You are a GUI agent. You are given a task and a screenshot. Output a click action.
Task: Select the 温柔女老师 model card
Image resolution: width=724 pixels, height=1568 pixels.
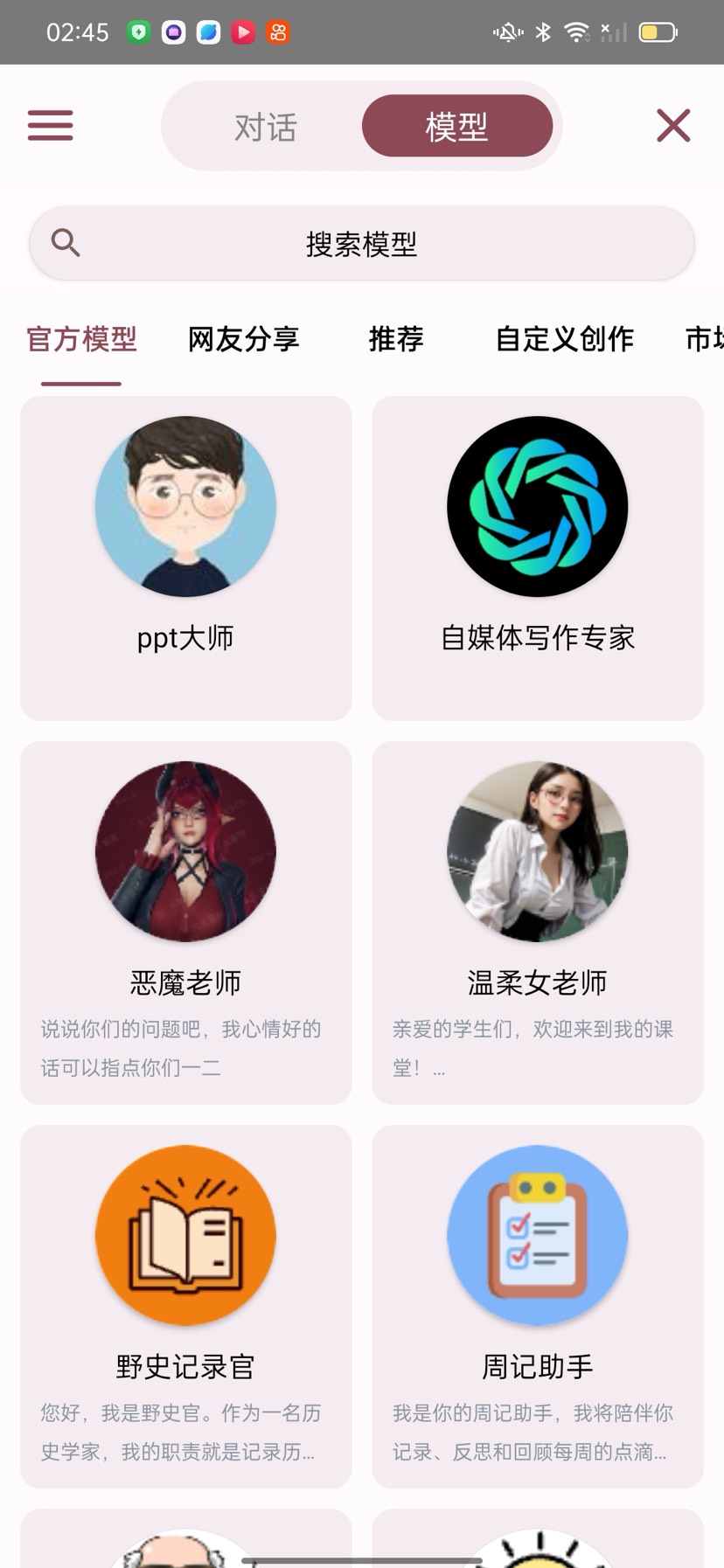click(x=538, y=921)
